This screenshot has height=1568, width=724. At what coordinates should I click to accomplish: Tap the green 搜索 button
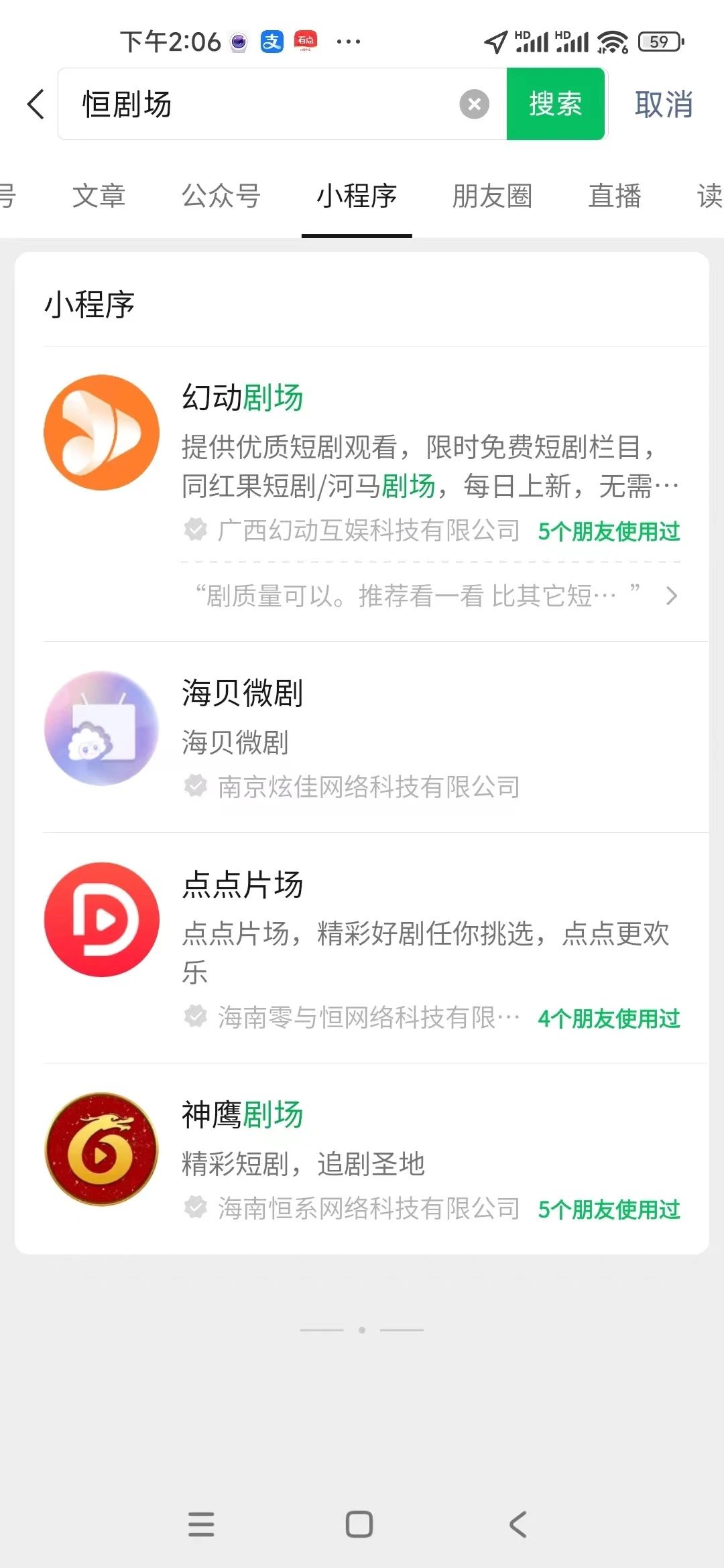[x=555, y=104]
